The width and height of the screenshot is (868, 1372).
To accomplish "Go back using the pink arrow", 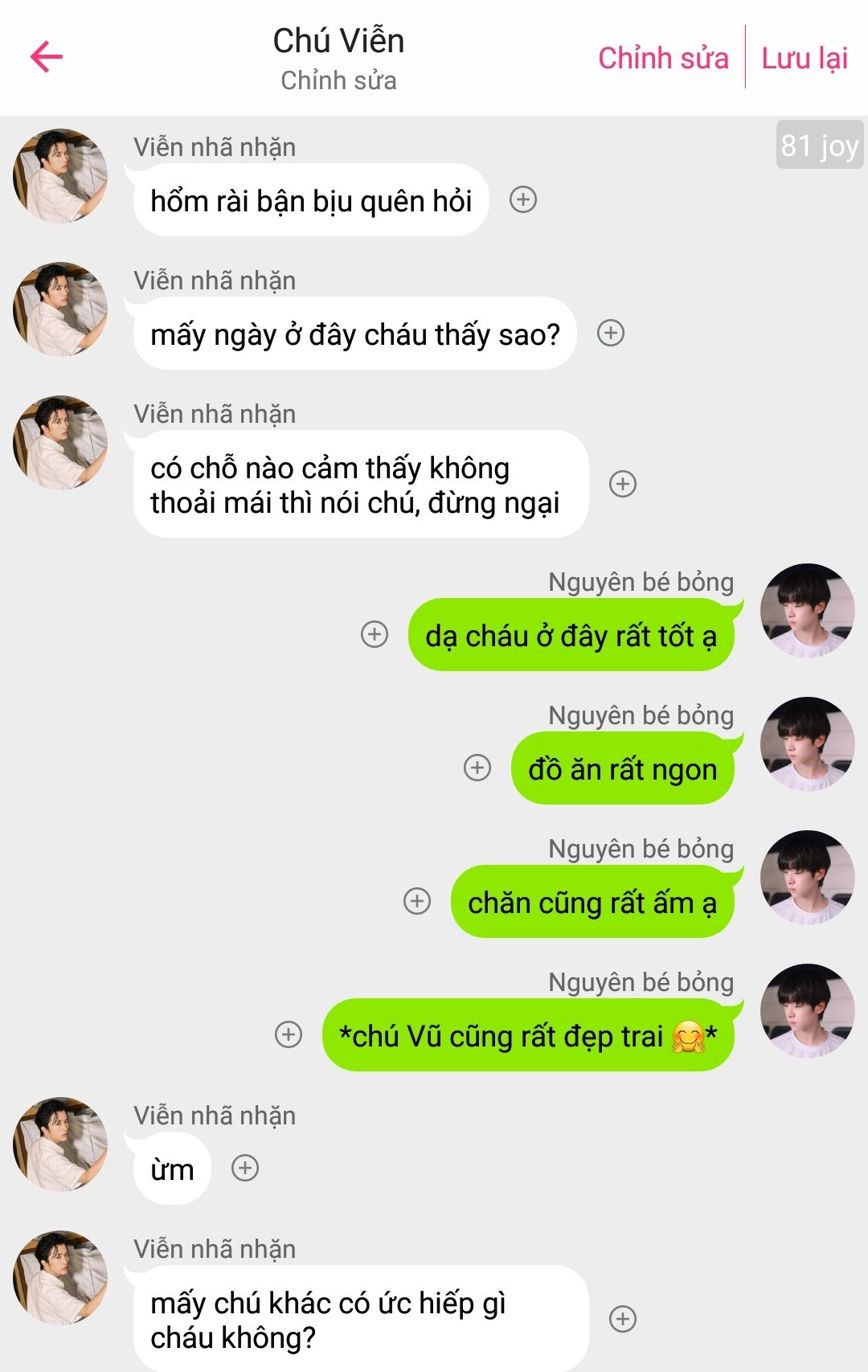I will (47, 56).
